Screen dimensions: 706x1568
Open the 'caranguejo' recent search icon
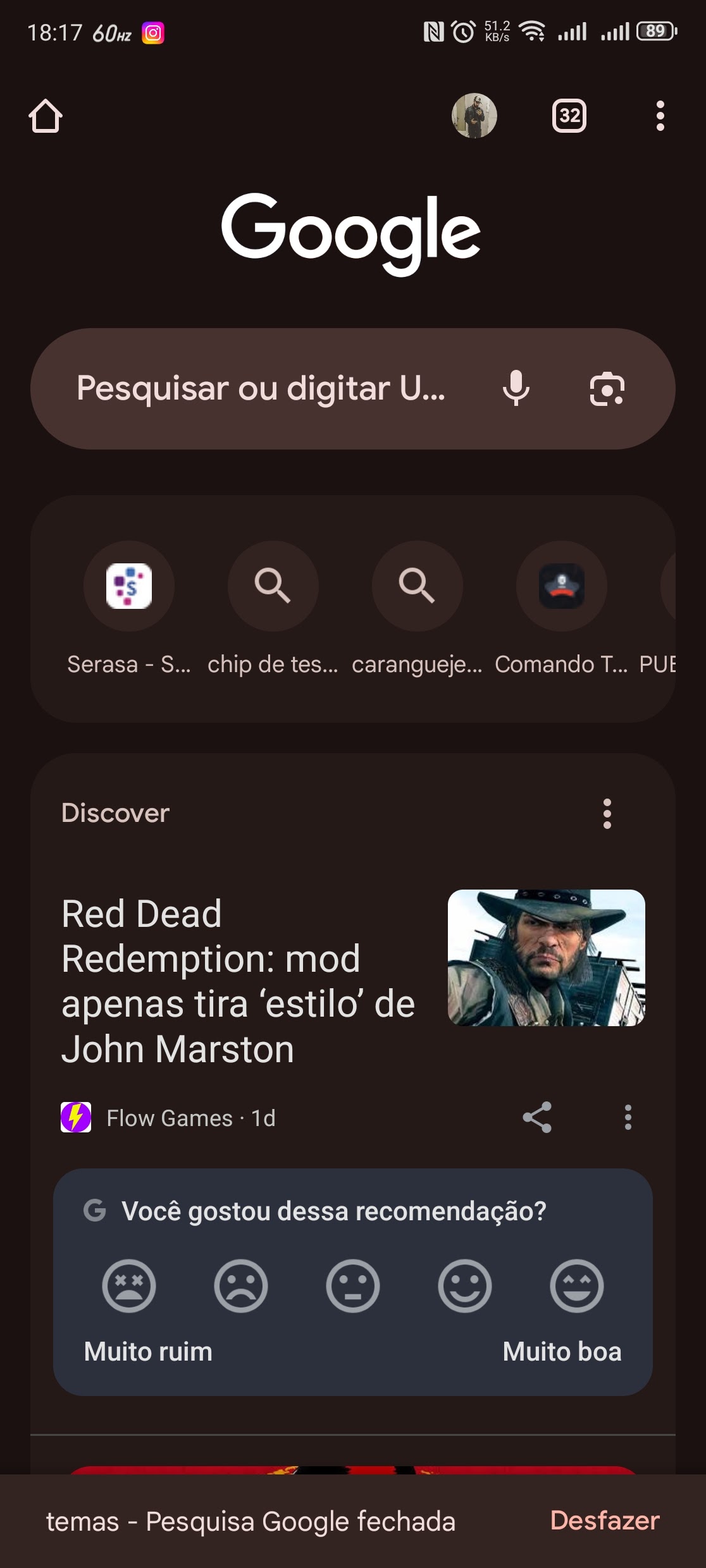coord(417,586)
